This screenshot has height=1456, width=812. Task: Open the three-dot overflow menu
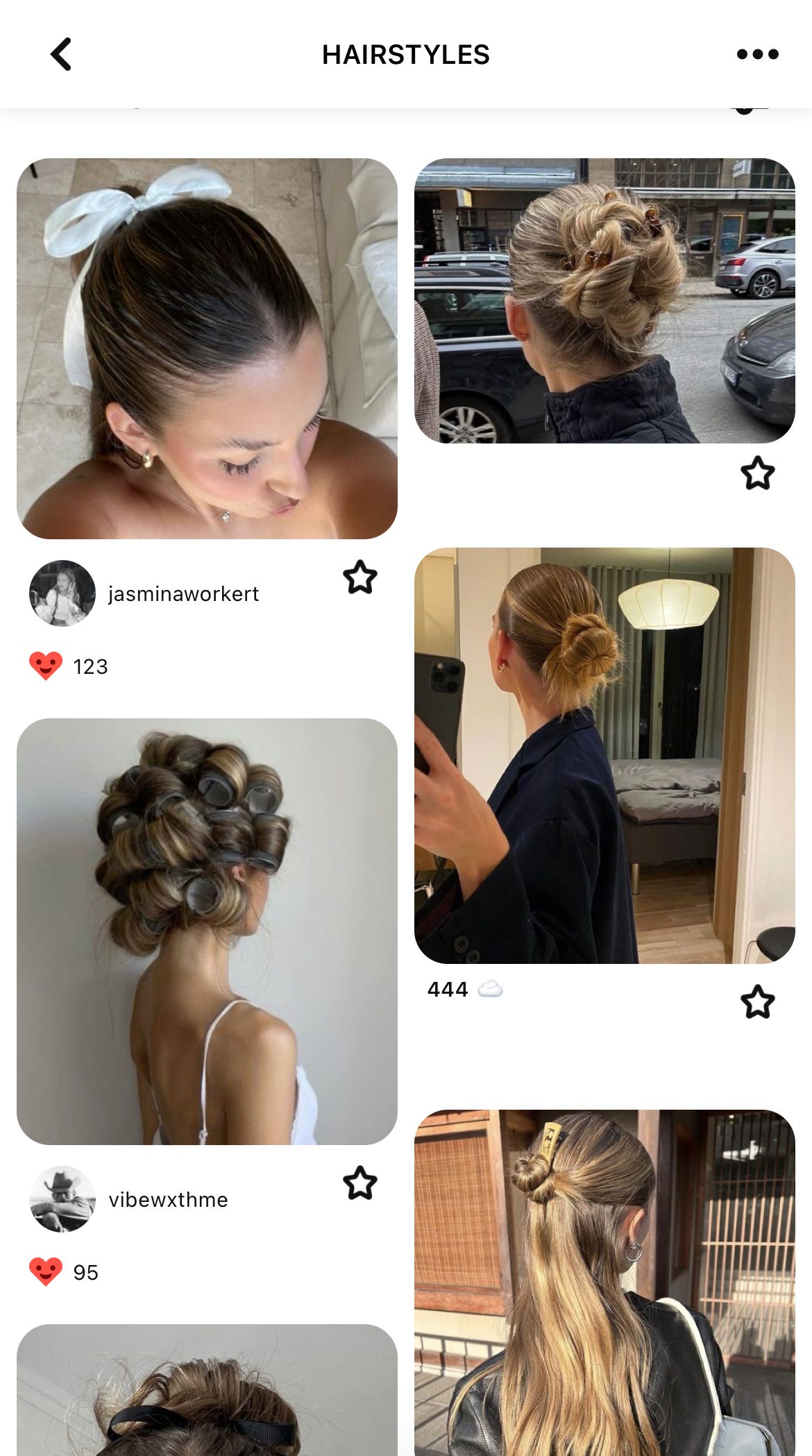click(757, 54)
